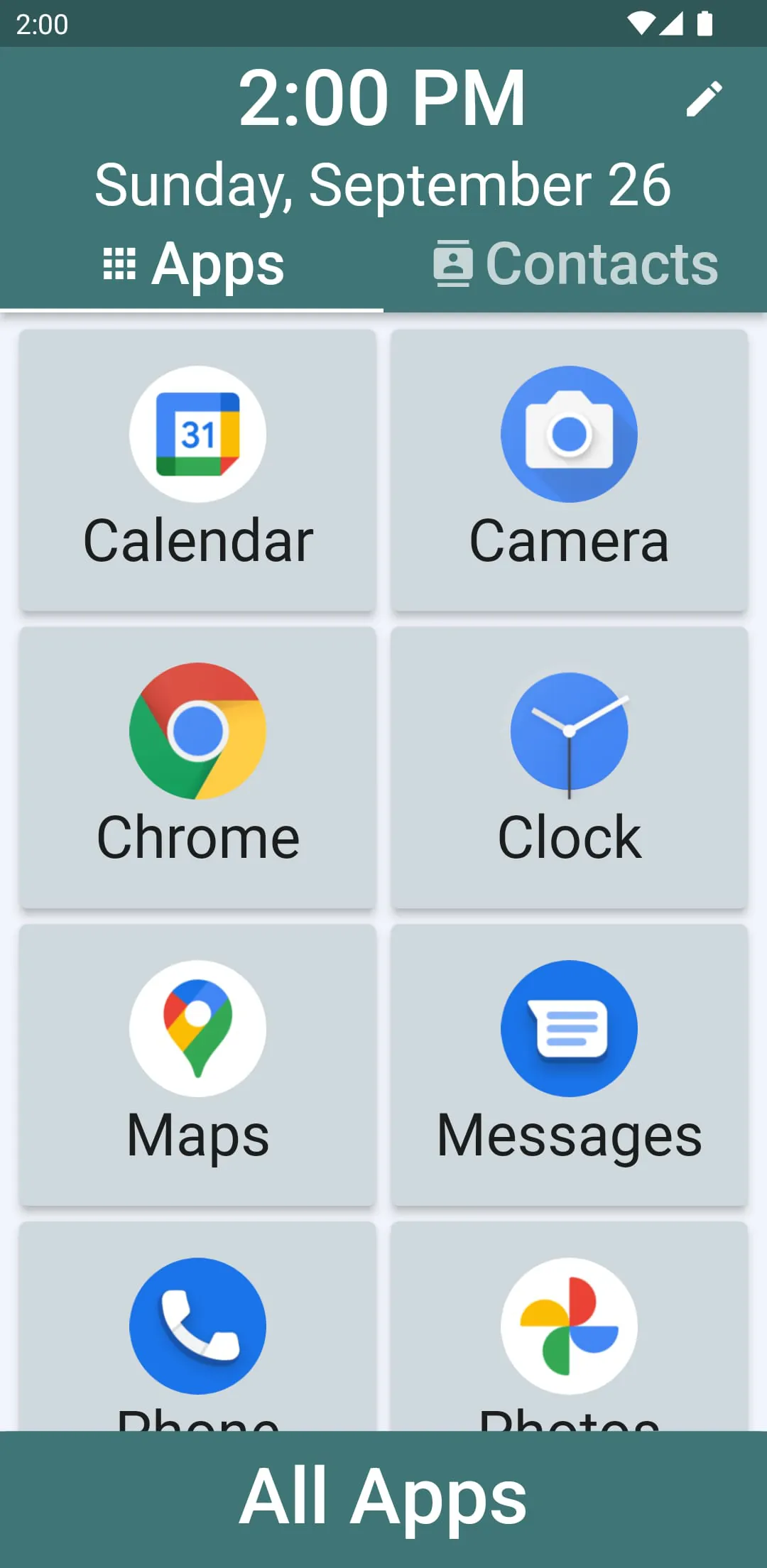767x1568 pixels.
Task: Open Chrome browser
Action: click(x=198, y=767)
